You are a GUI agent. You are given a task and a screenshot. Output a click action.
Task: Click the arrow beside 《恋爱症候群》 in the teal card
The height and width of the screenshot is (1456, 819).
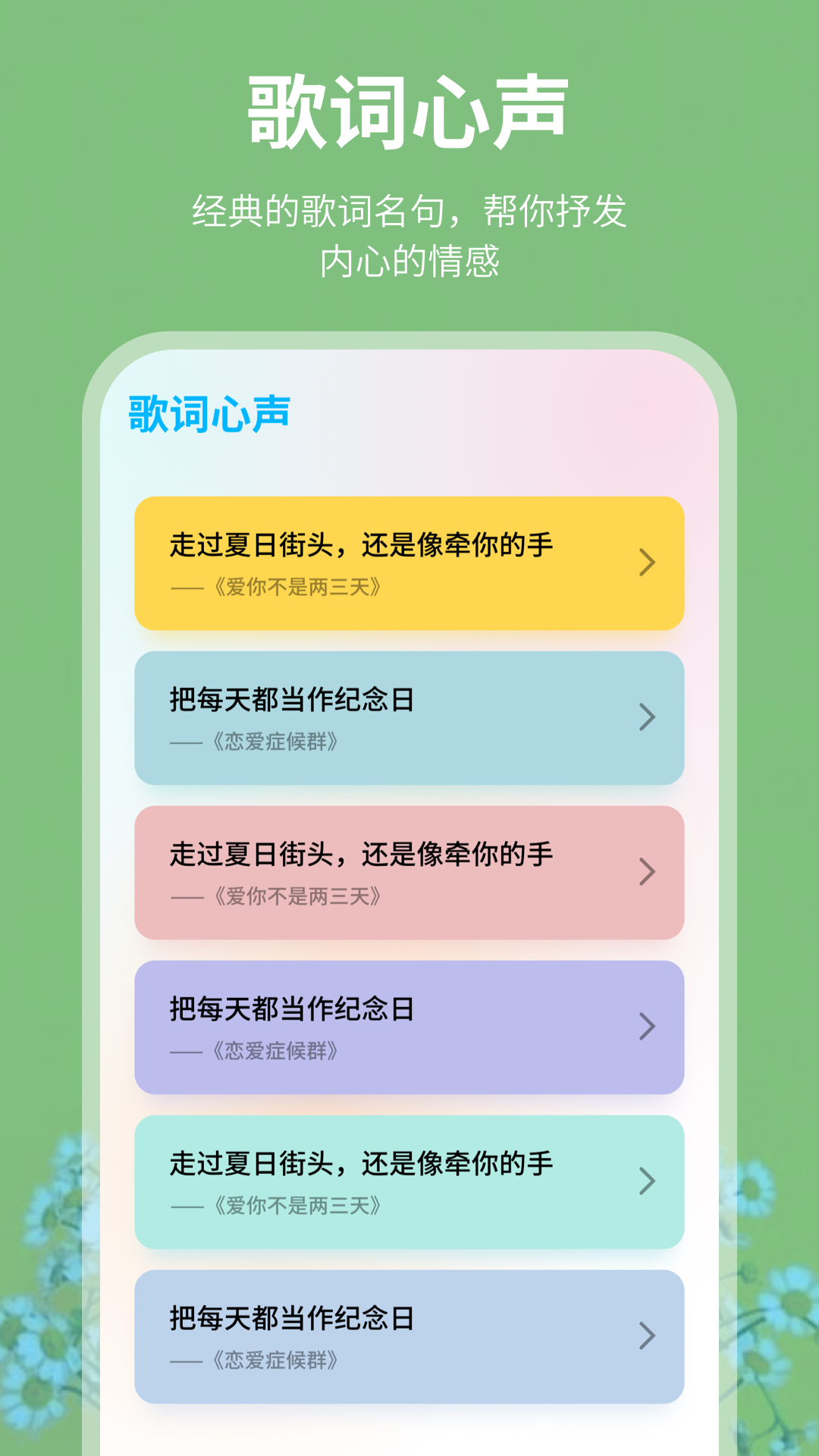(x=647, y=717)
